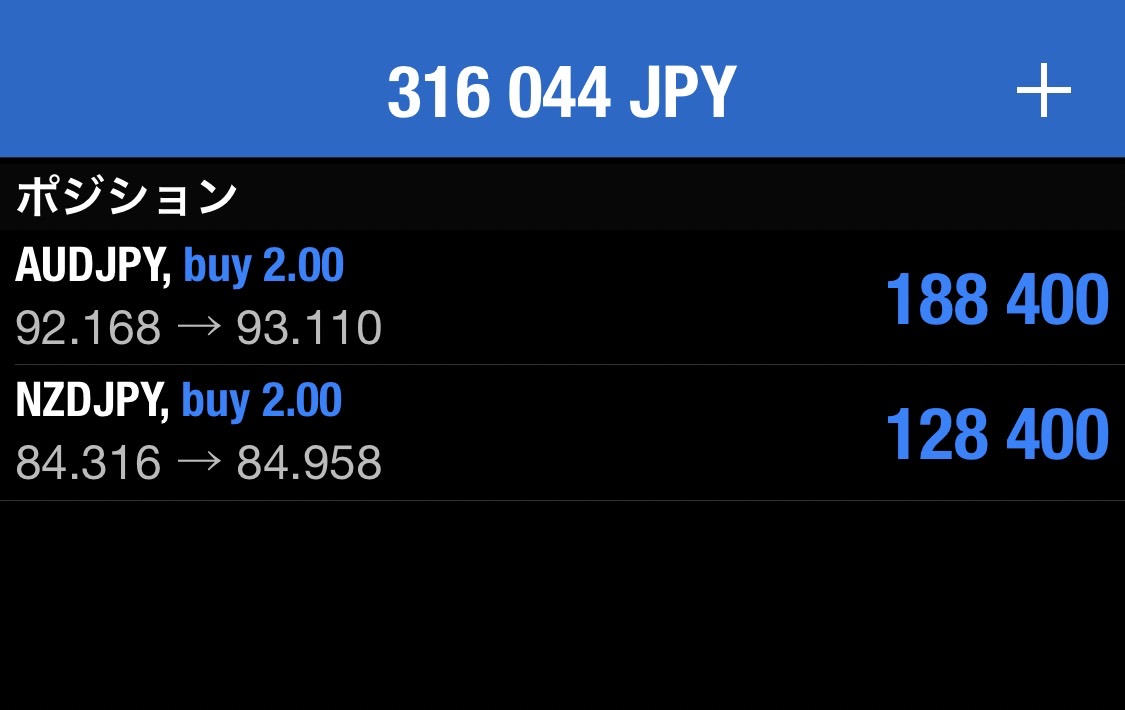Tap the plus icon to add a new order
1125x710 pixels.
click(1043, 92)
